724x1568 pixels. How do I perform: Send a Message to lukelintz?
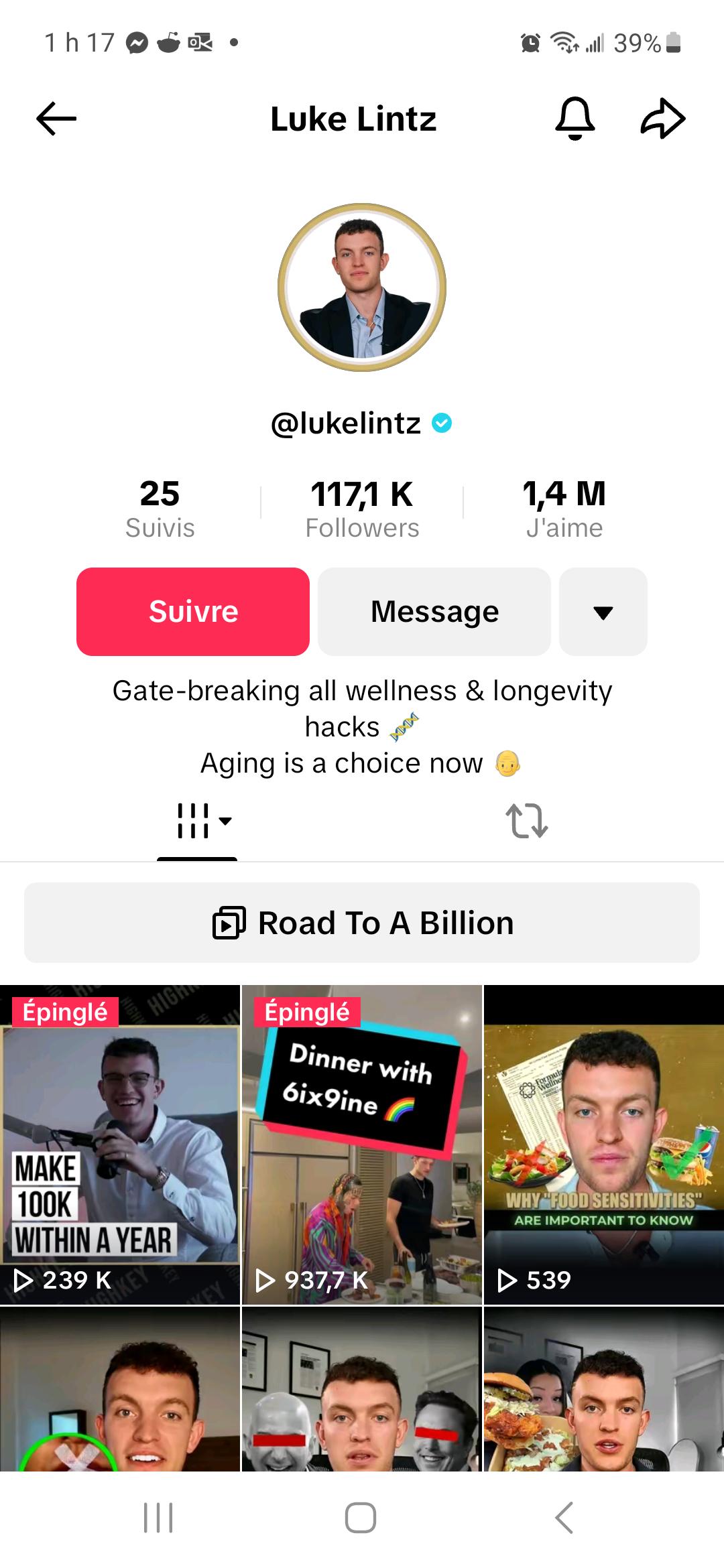(434, 611)
